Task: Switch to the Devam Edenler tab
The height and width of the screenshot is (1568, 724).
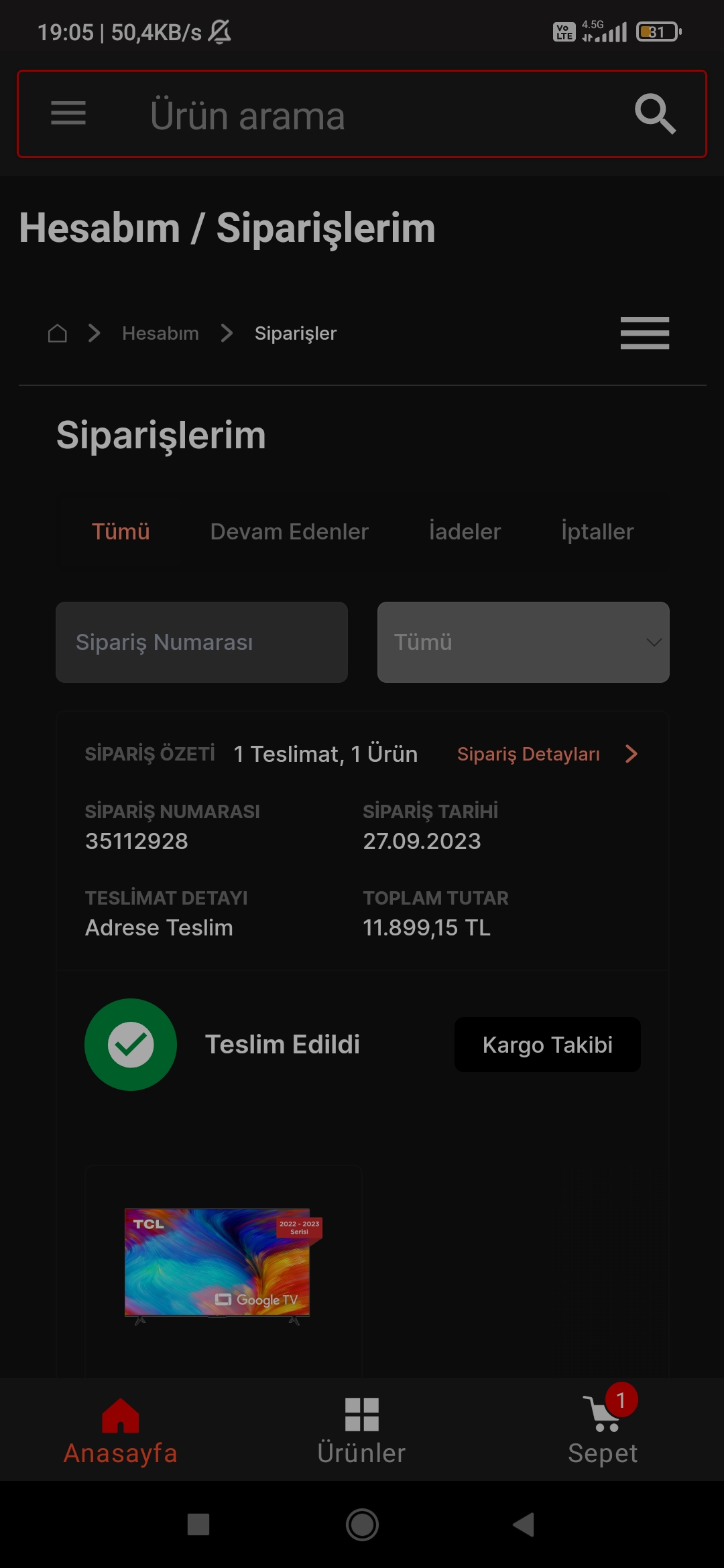Action: (289, 531)
